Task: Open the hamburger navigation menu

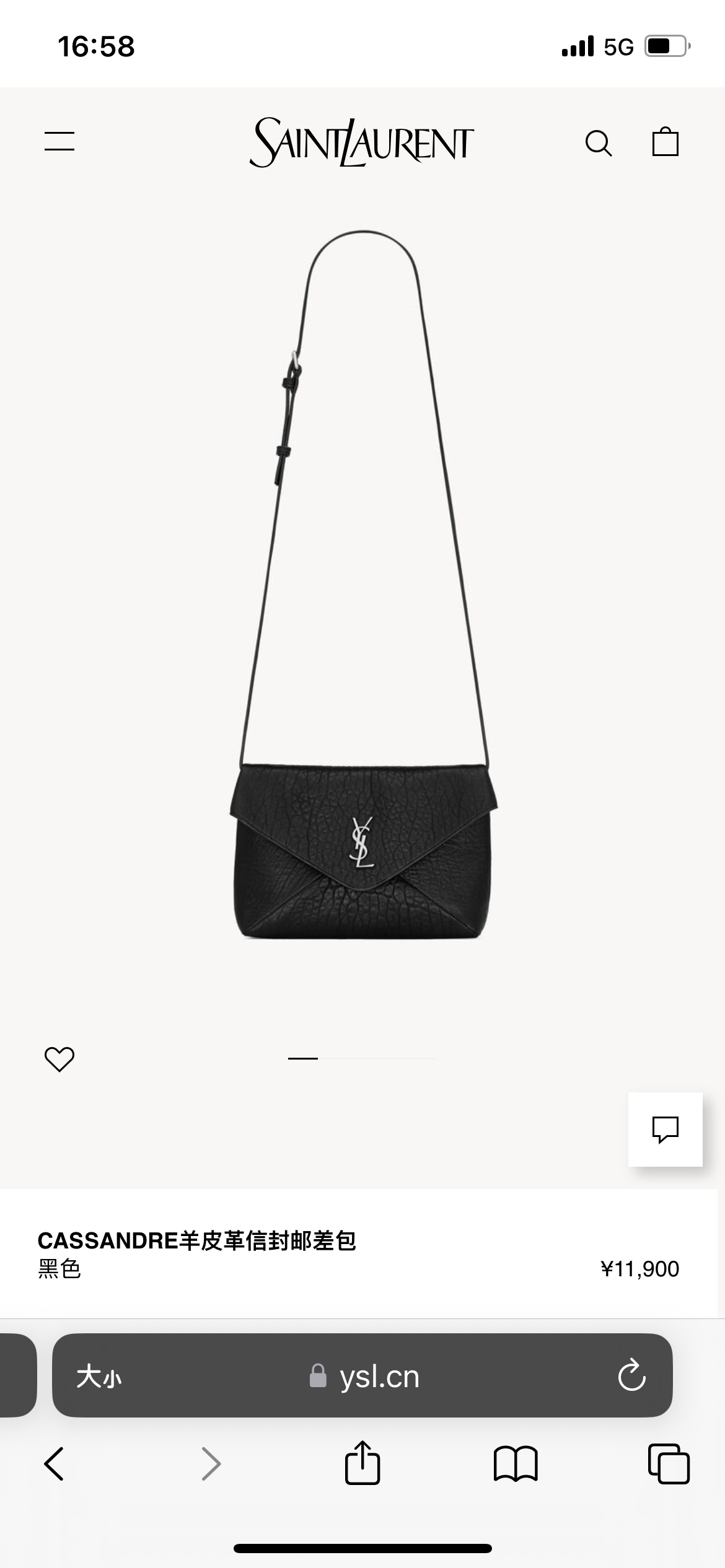Action: (59, 141)
